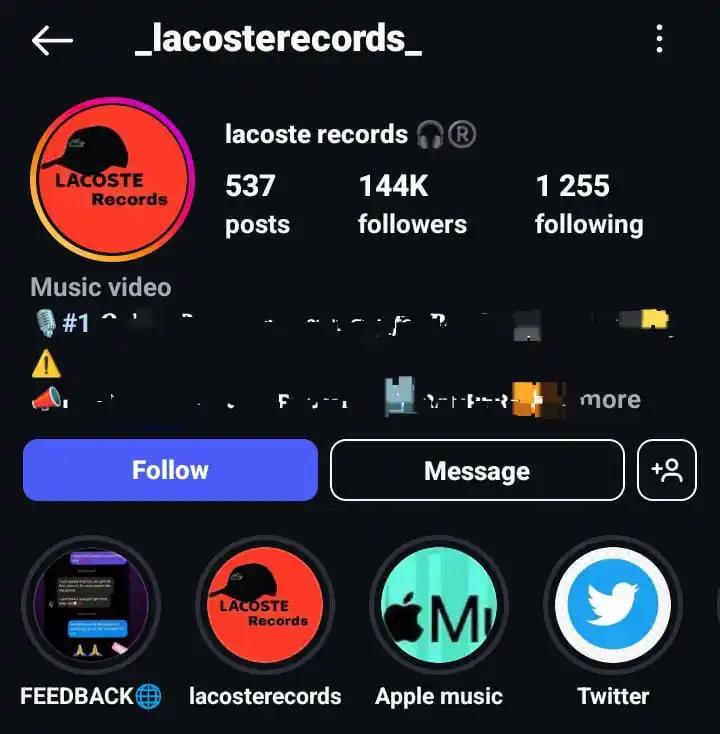Open the lacosterecords story highlight
The height and width of the screenshot is (734, 720).
265,606
